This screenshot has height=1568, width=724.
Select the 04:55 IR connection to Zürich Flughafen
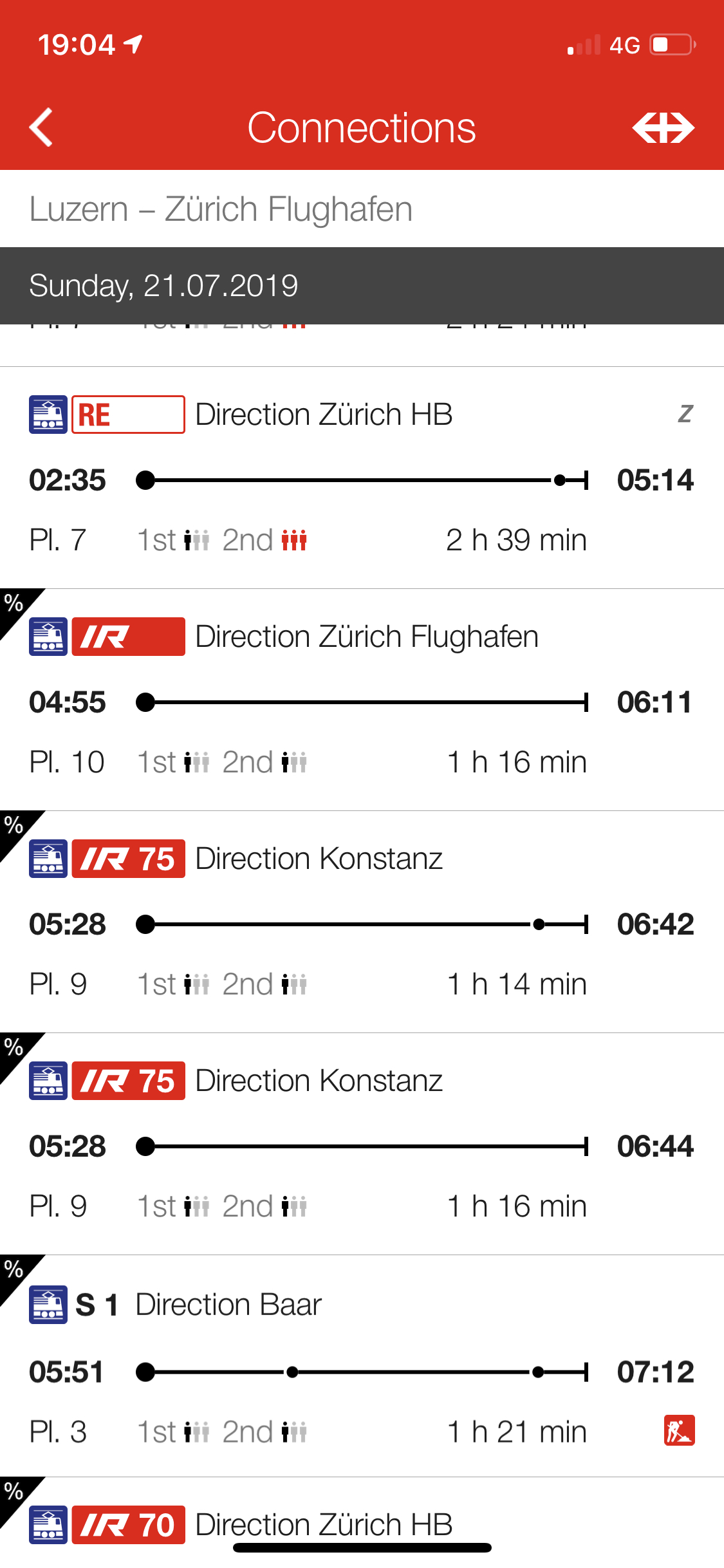[362, 700]
